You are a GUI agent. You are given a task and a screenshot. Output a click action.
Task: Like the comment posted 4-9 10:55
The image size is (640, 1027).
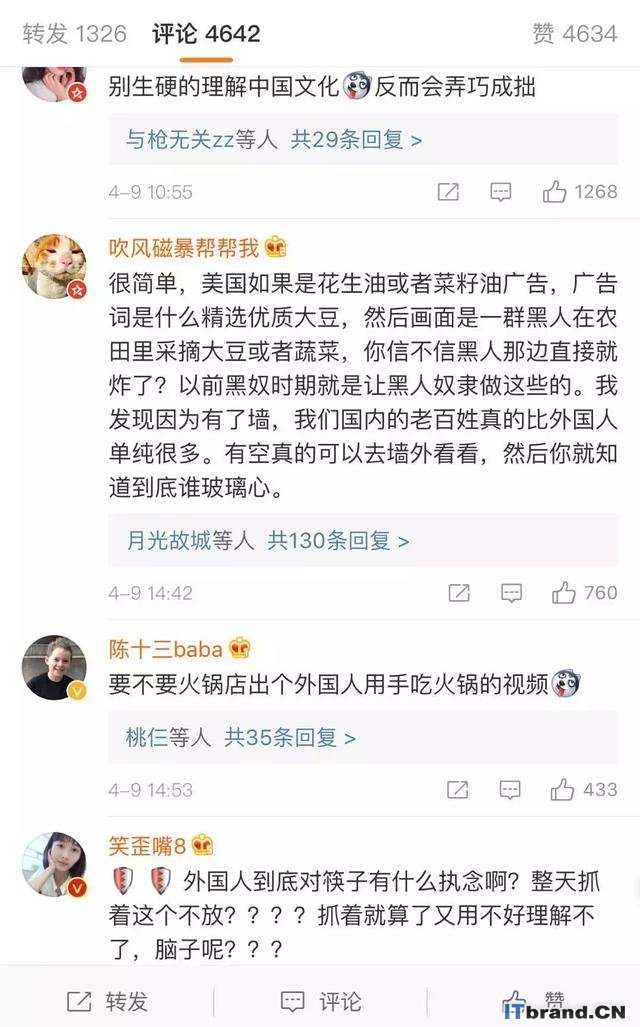[x=581, y=192]
